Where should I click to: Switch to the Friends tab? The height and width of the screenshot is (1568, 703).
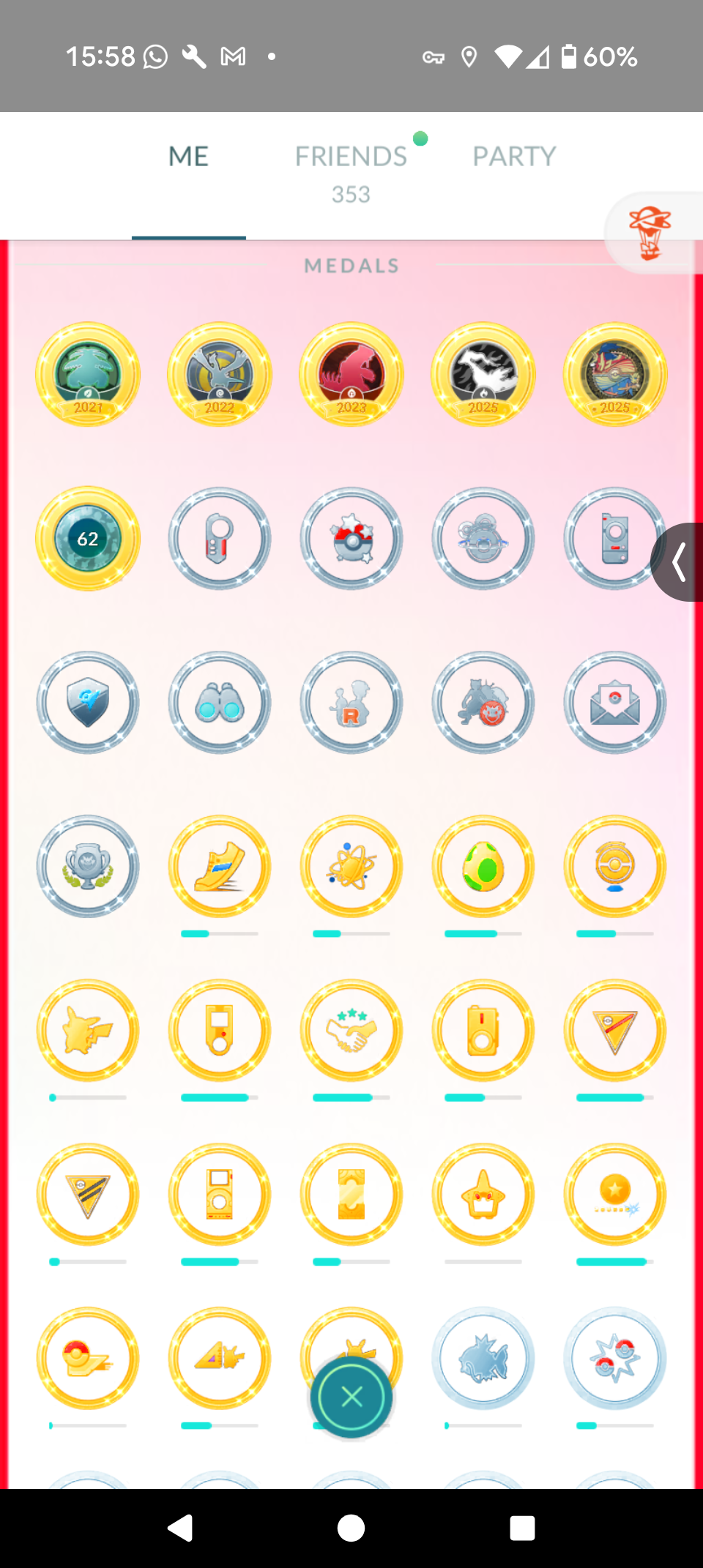tap(351, 157)
